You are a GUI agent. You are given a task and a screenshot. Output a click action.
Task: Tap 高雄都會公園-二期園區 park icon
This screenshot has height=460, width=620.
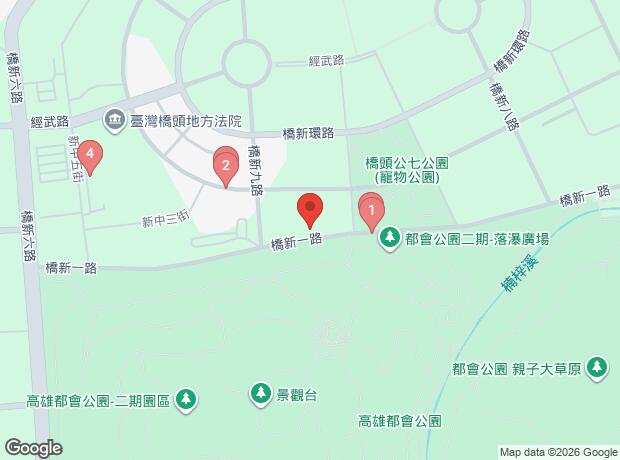186,400
